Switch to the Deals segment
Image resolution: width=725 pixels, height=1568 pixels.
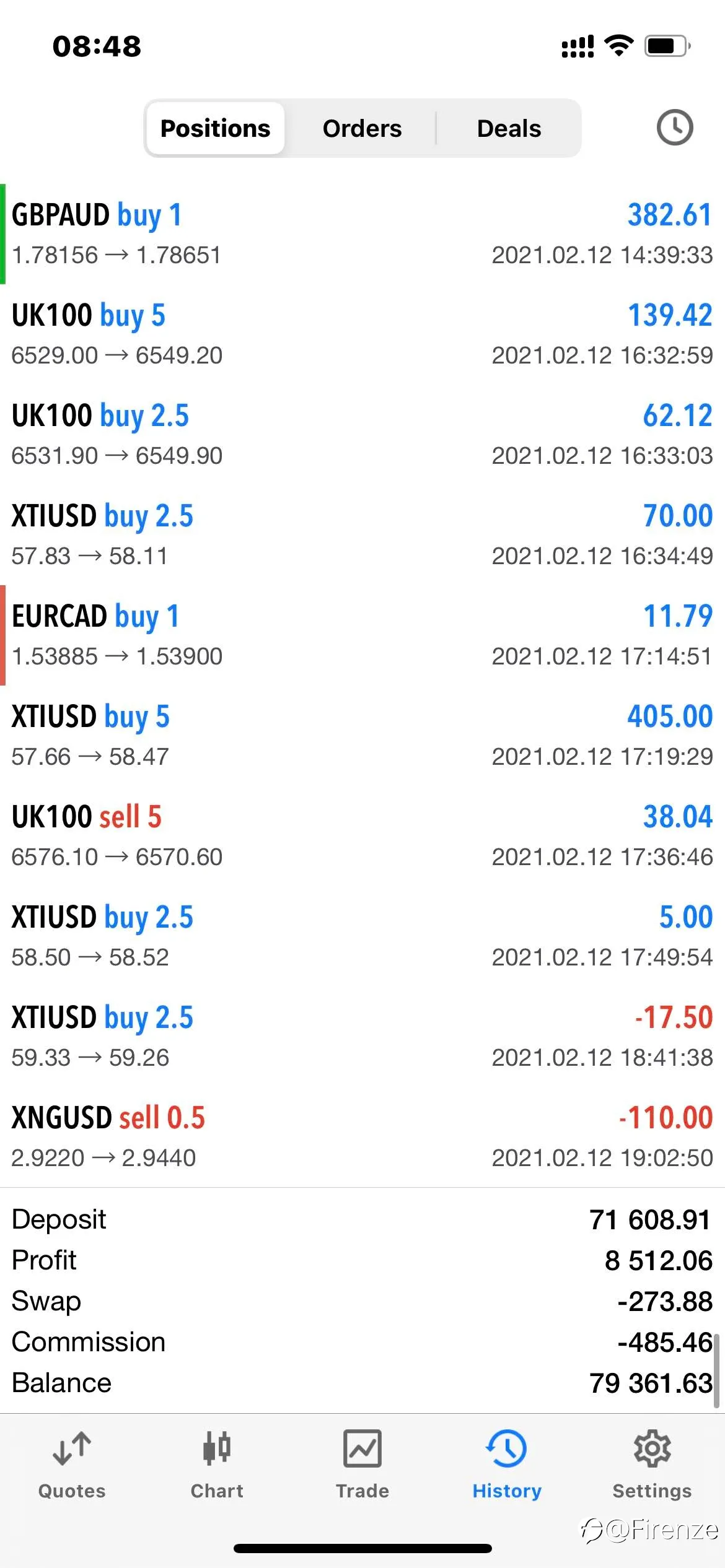coord(509,128)
